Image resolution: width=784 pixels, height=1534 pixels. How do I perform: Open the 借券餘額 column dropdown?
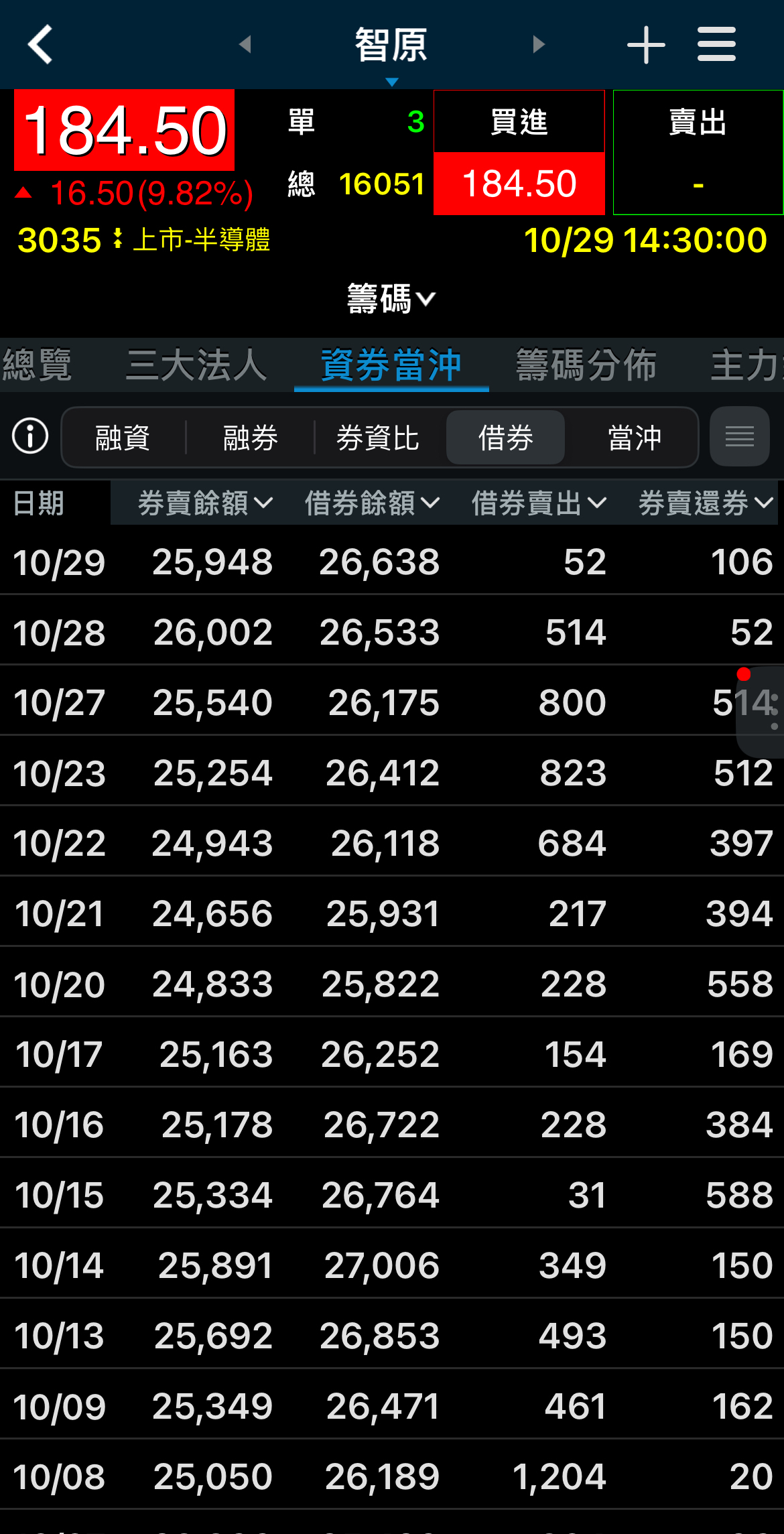click(372, 503)
